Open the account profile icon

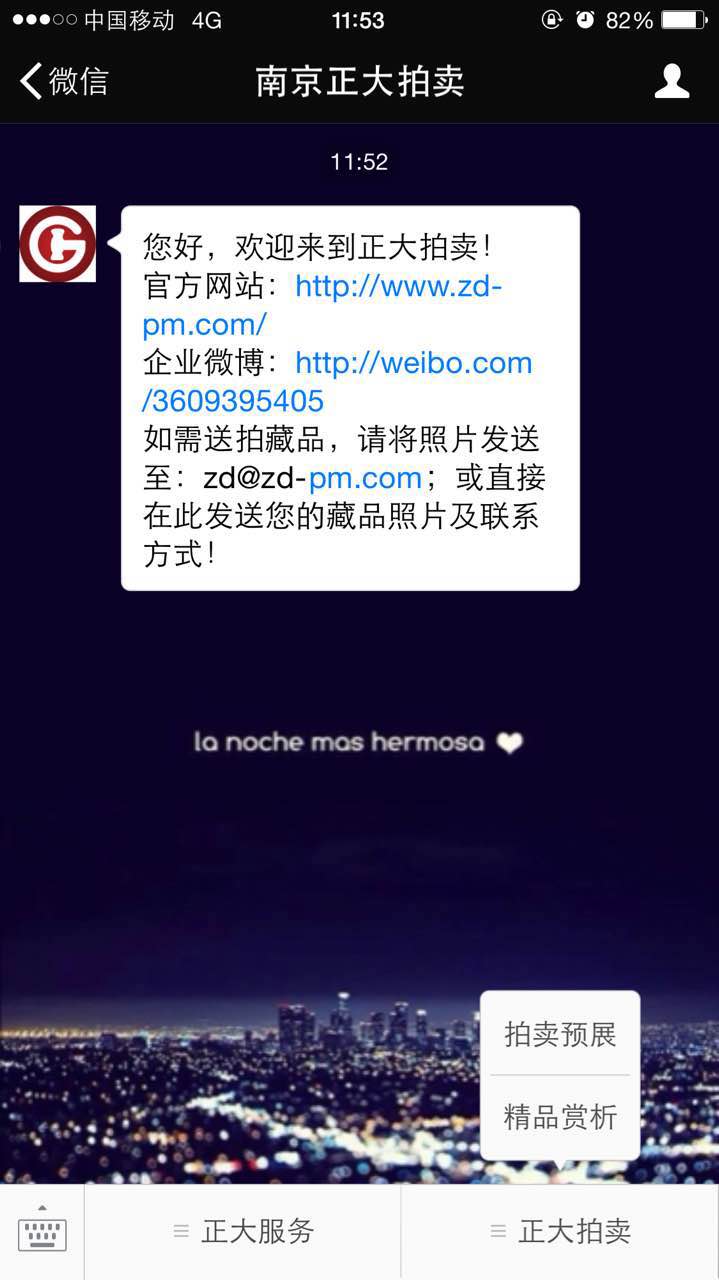pyautogui.click(x=671, y=81)
